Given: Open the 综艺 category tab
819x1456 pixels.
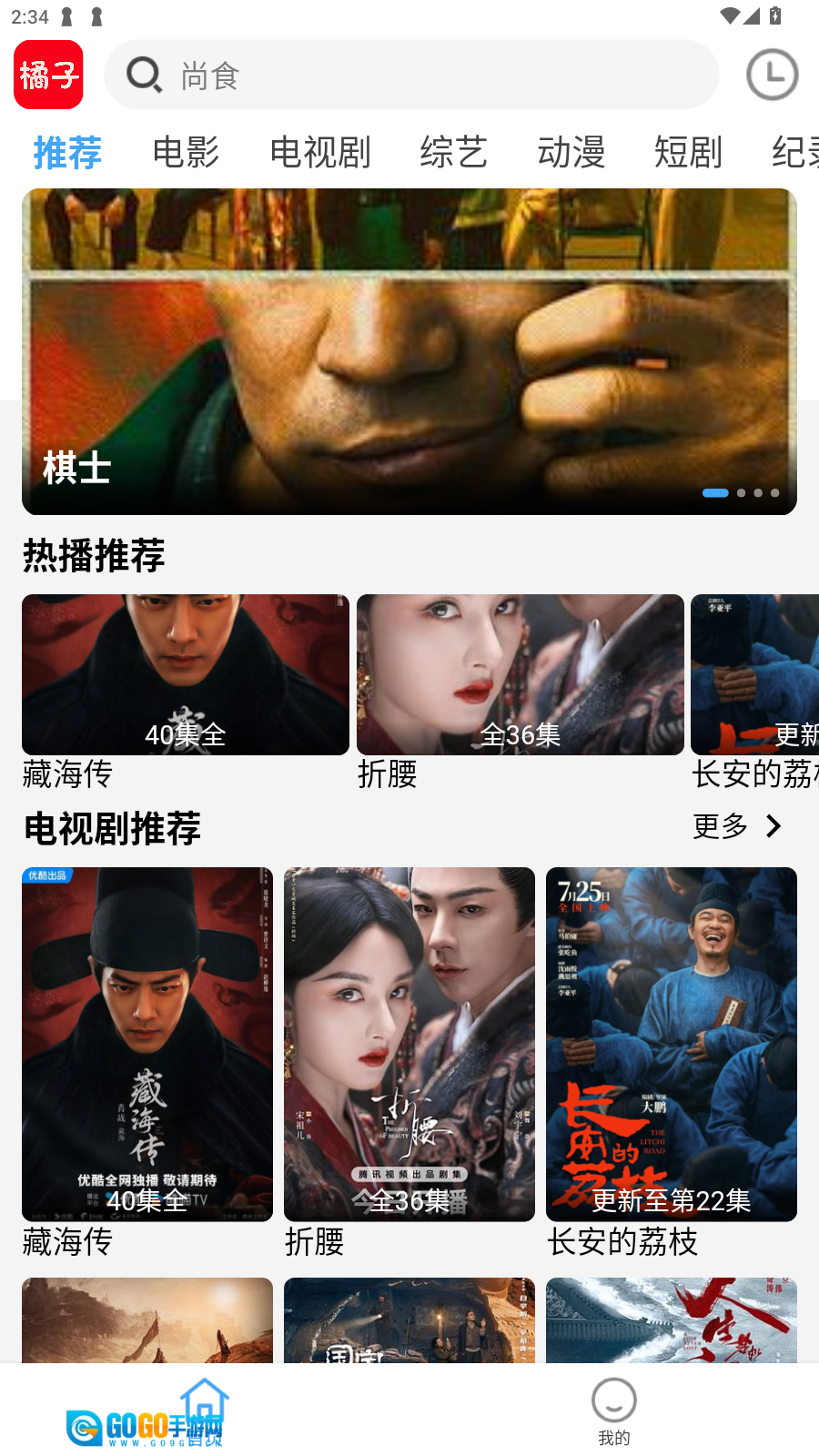Looking at the screenshot, I should pos(453,152).
